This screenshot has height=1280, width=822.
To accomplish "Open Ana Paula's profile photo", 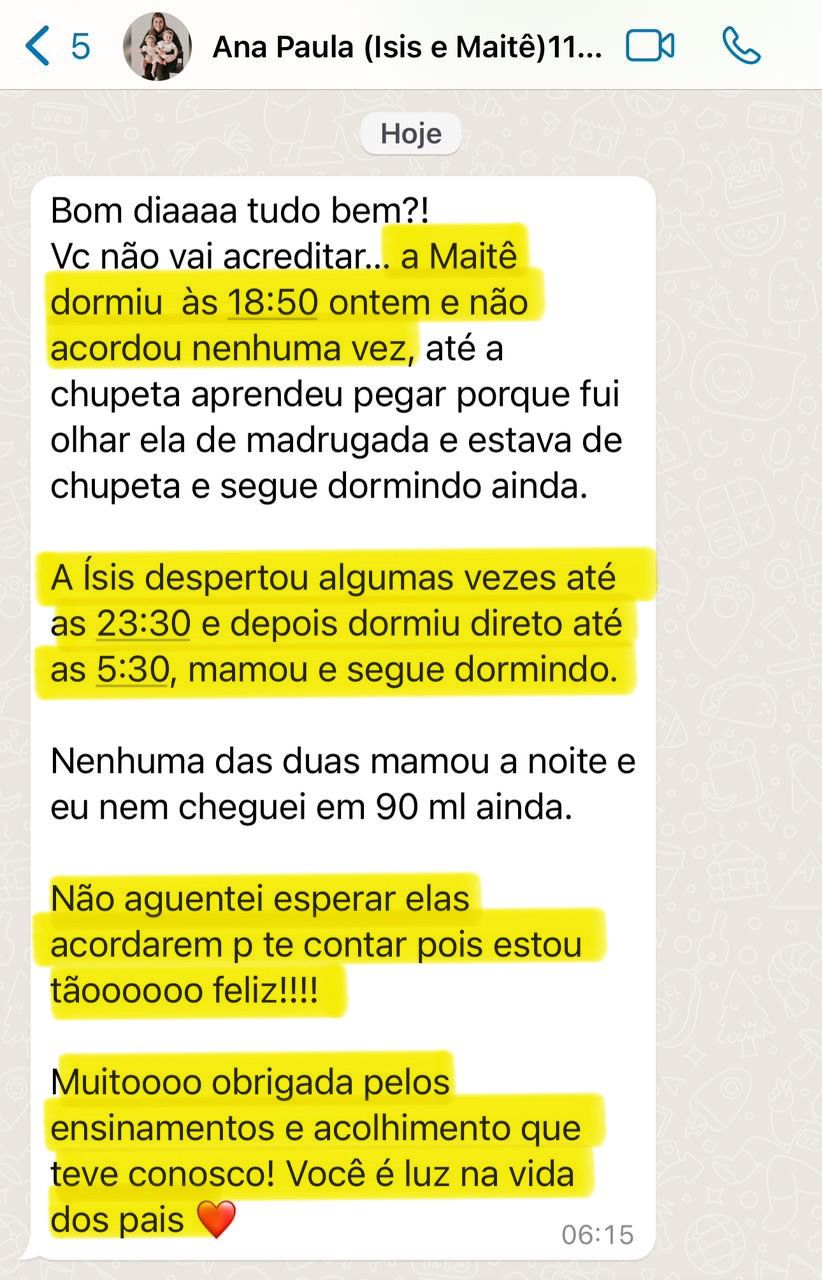I will (x=157, y=47).
